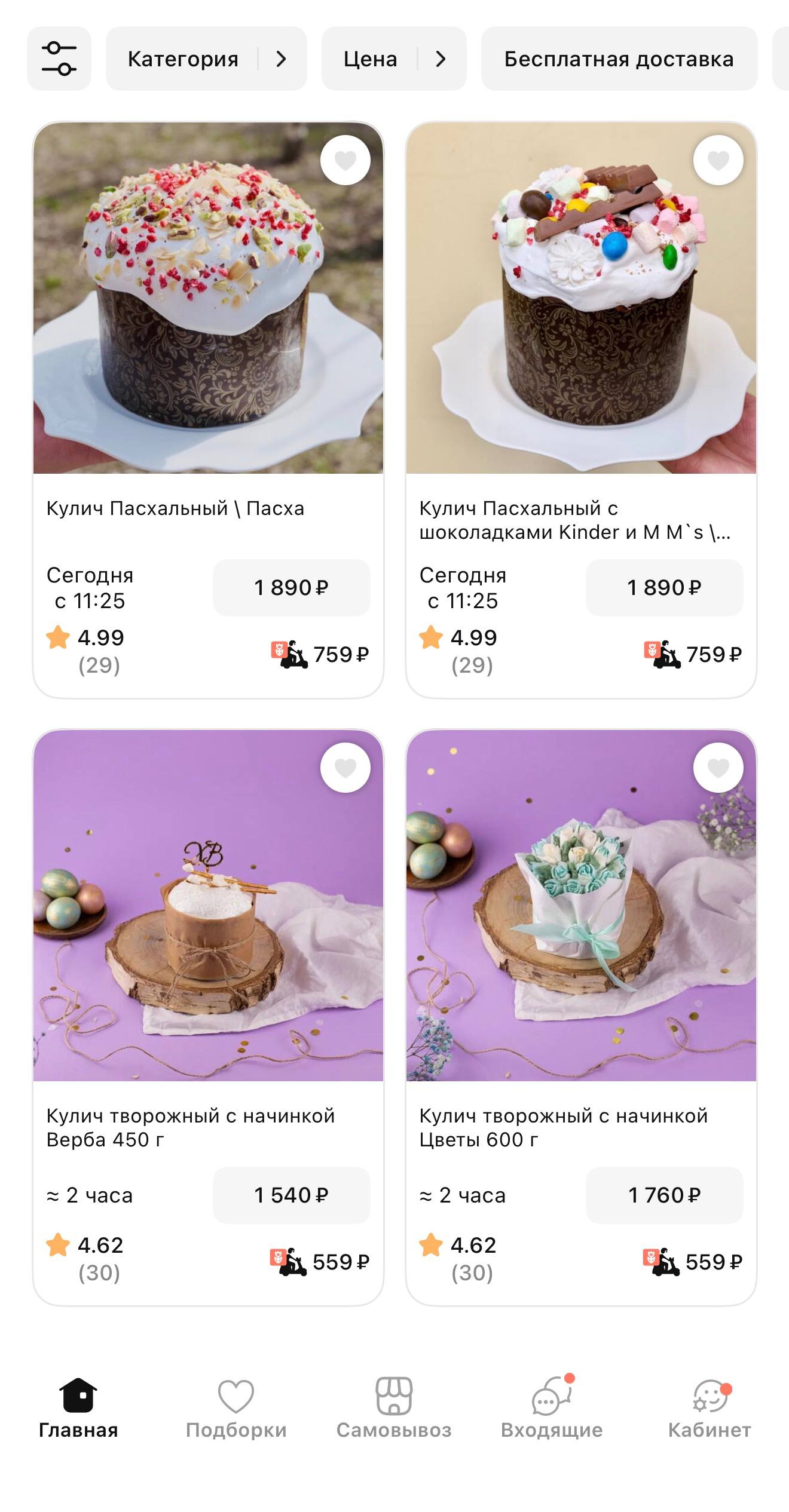Open Кулич творожный Верба 450 г card
This screenshot has width=789, height=1512.
pos(208,905)
